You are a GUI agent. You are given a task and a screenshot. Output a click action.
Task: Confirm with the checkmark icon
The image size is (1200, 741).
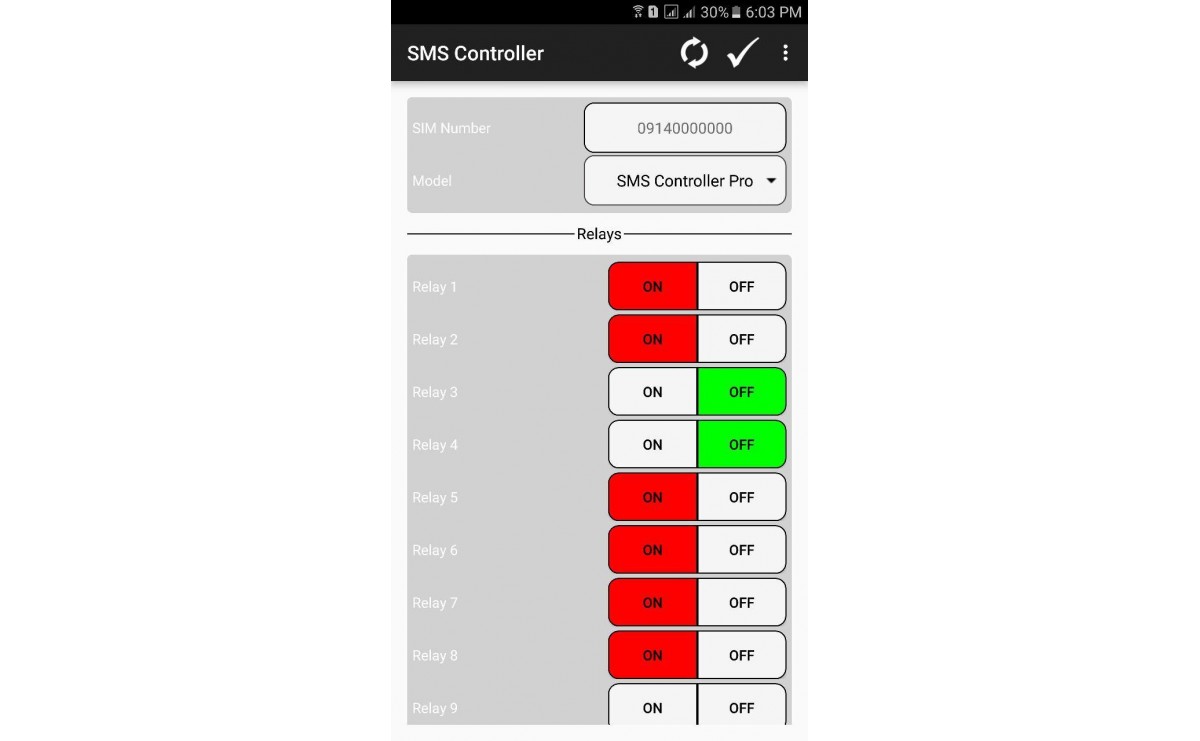tap(742, 53)
